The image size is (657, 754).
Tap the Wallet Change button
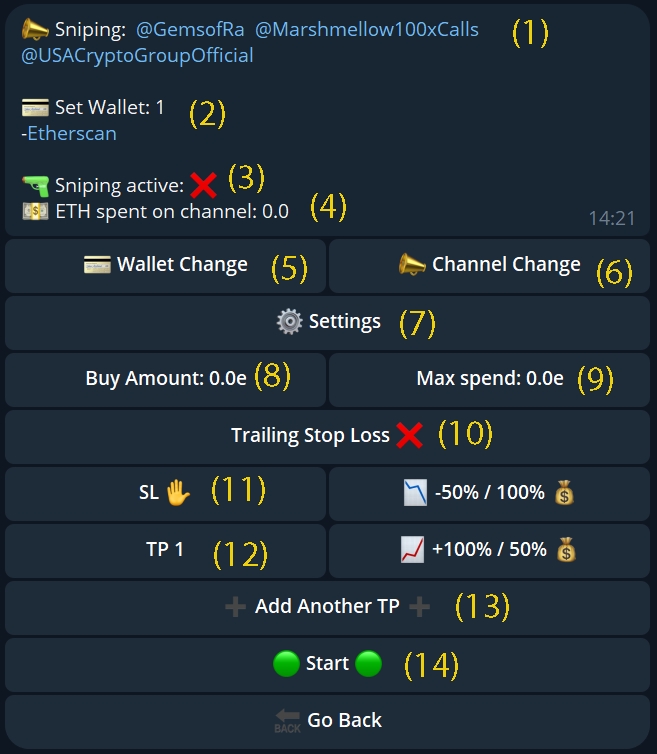166,265
